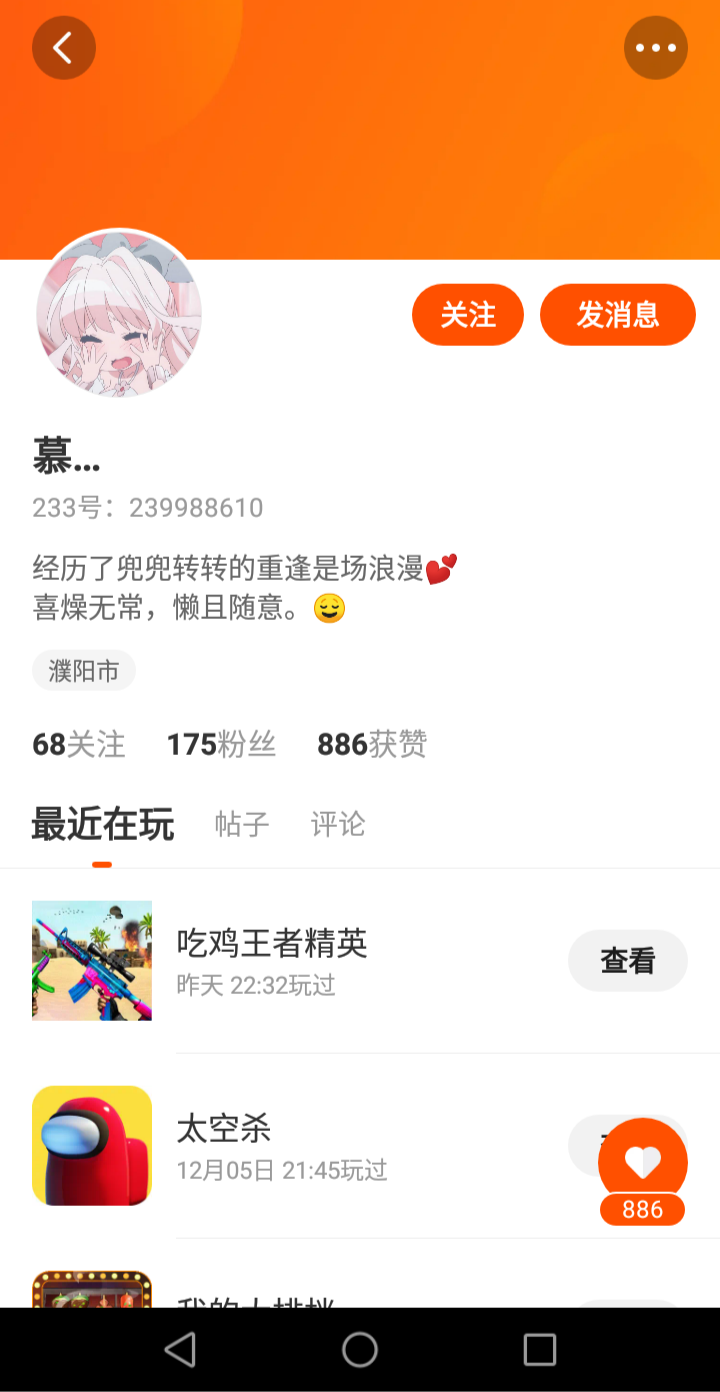The image size is (720, 1392).
Task: Send a message via 发消息
Action: [618, 315]
